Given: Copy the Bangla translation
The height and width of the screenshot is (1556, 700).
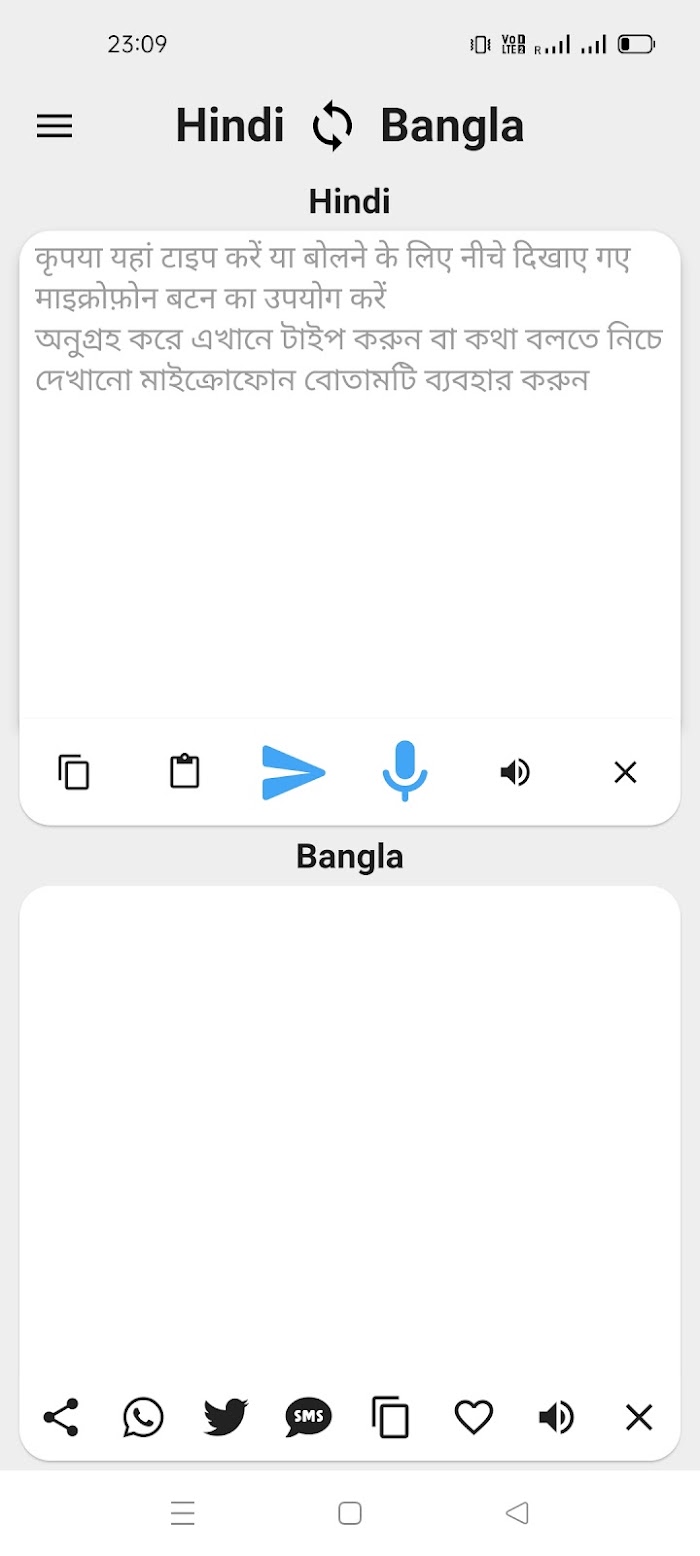Looking at the screenshot, I should click(391, 1417).
